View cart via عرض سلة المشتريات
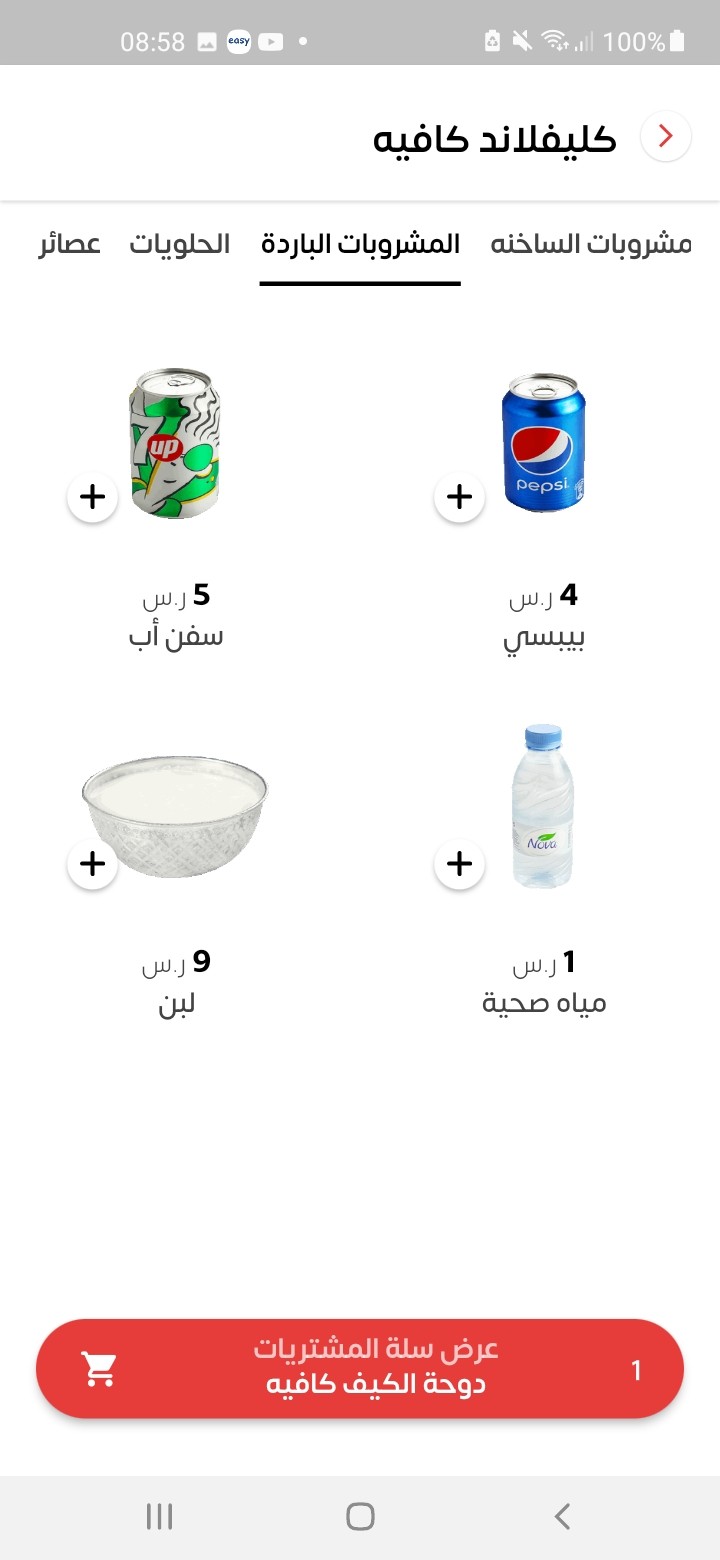The image size is (720, 1560). [360, 1369]
